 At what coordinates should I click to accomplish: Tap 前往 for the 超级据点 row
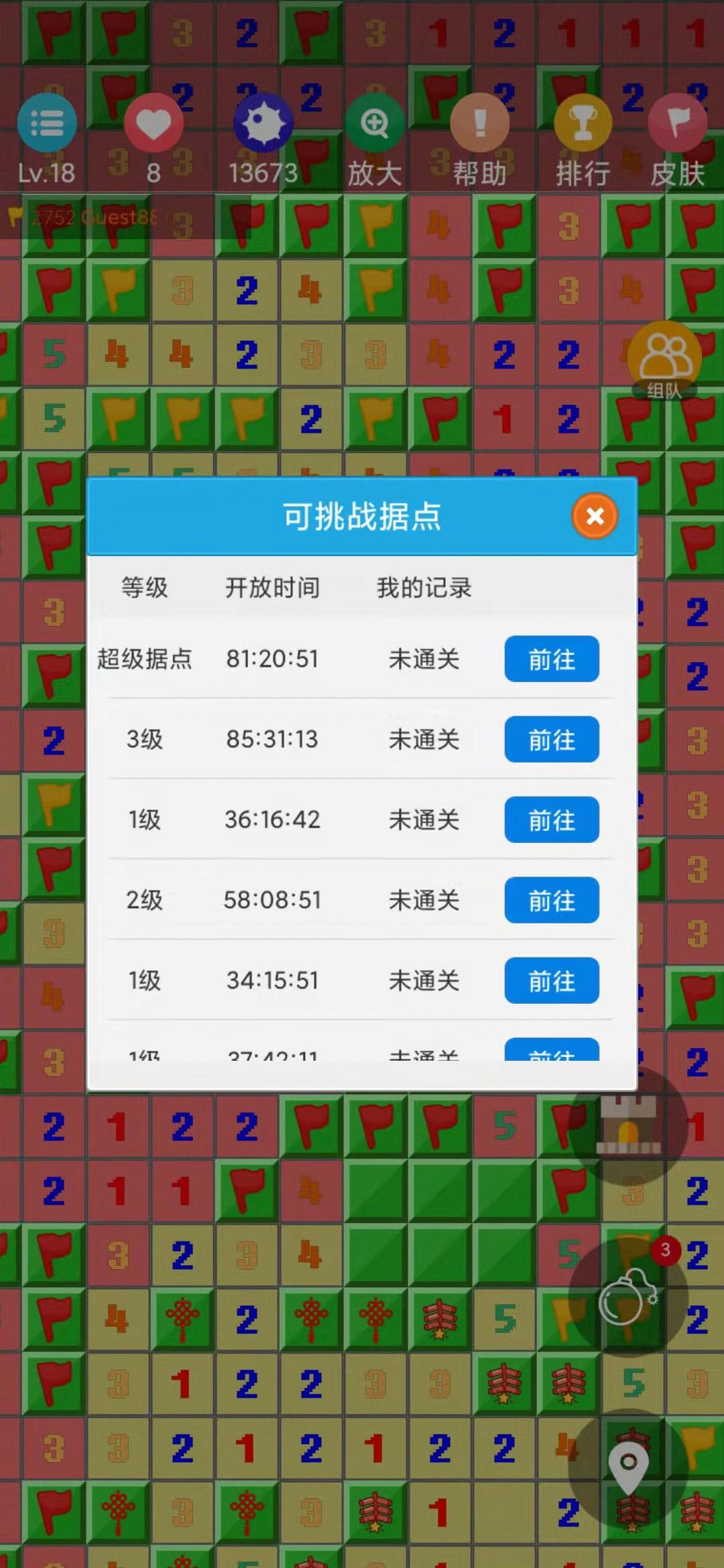pos(551,659)
